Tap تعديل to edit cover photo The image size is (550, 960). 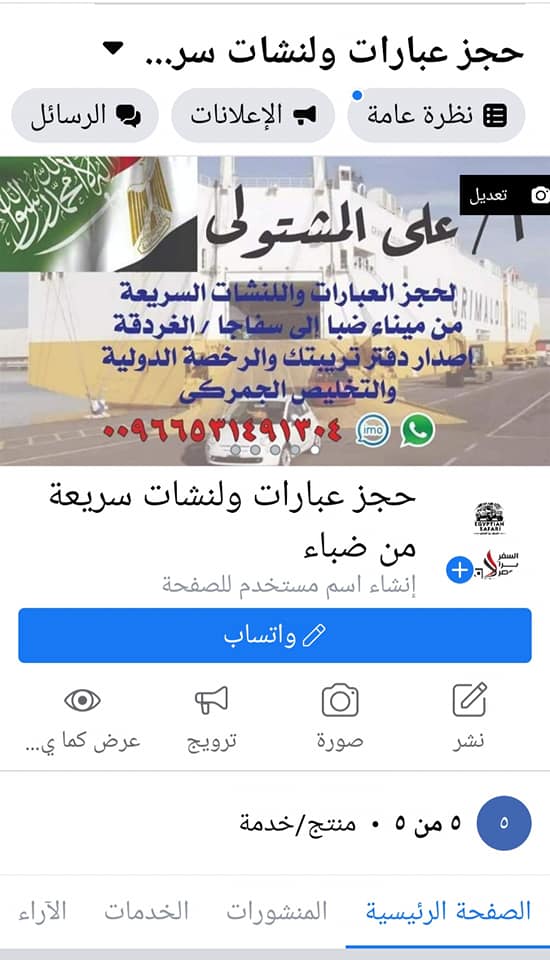(x=505, y=195)
